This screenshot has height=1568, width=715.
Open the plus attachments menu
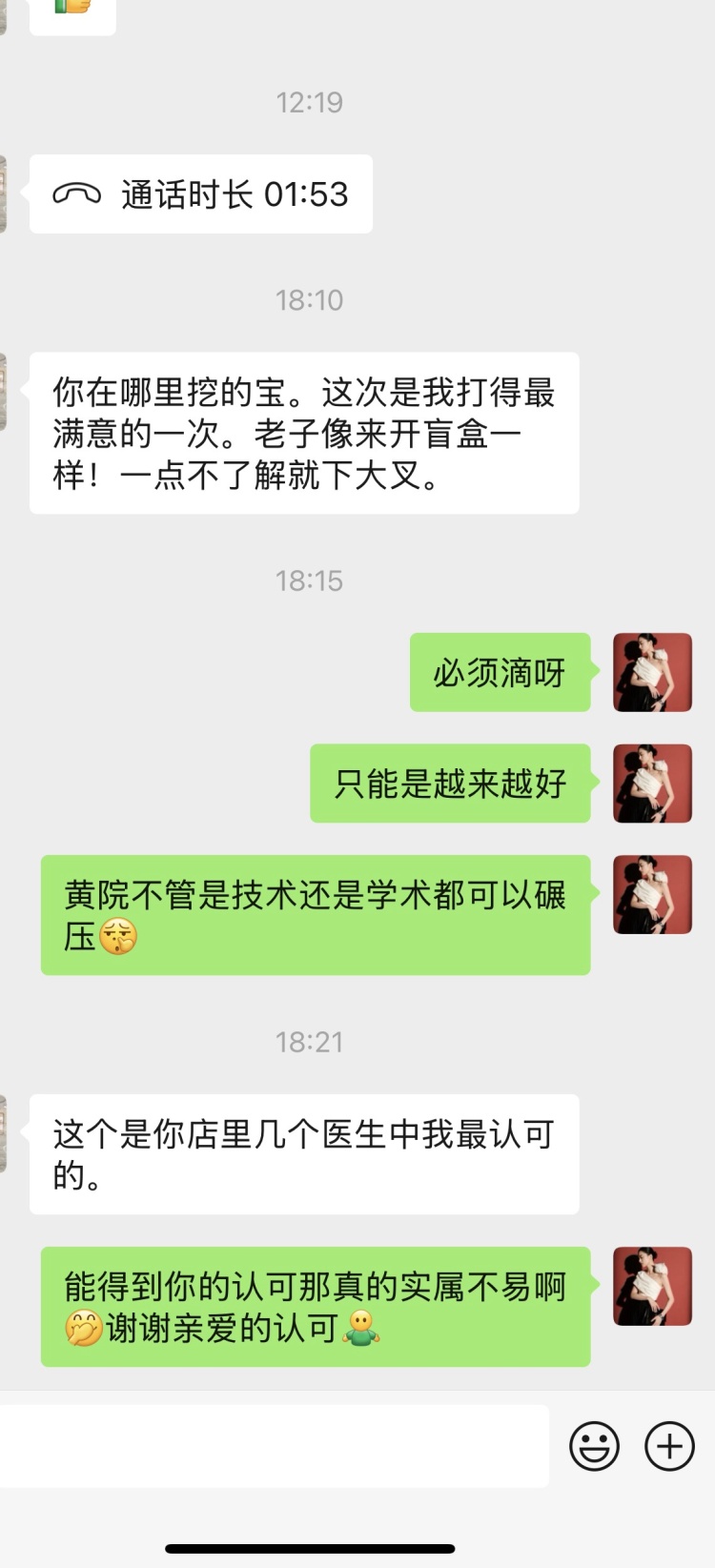point(669,1446)
